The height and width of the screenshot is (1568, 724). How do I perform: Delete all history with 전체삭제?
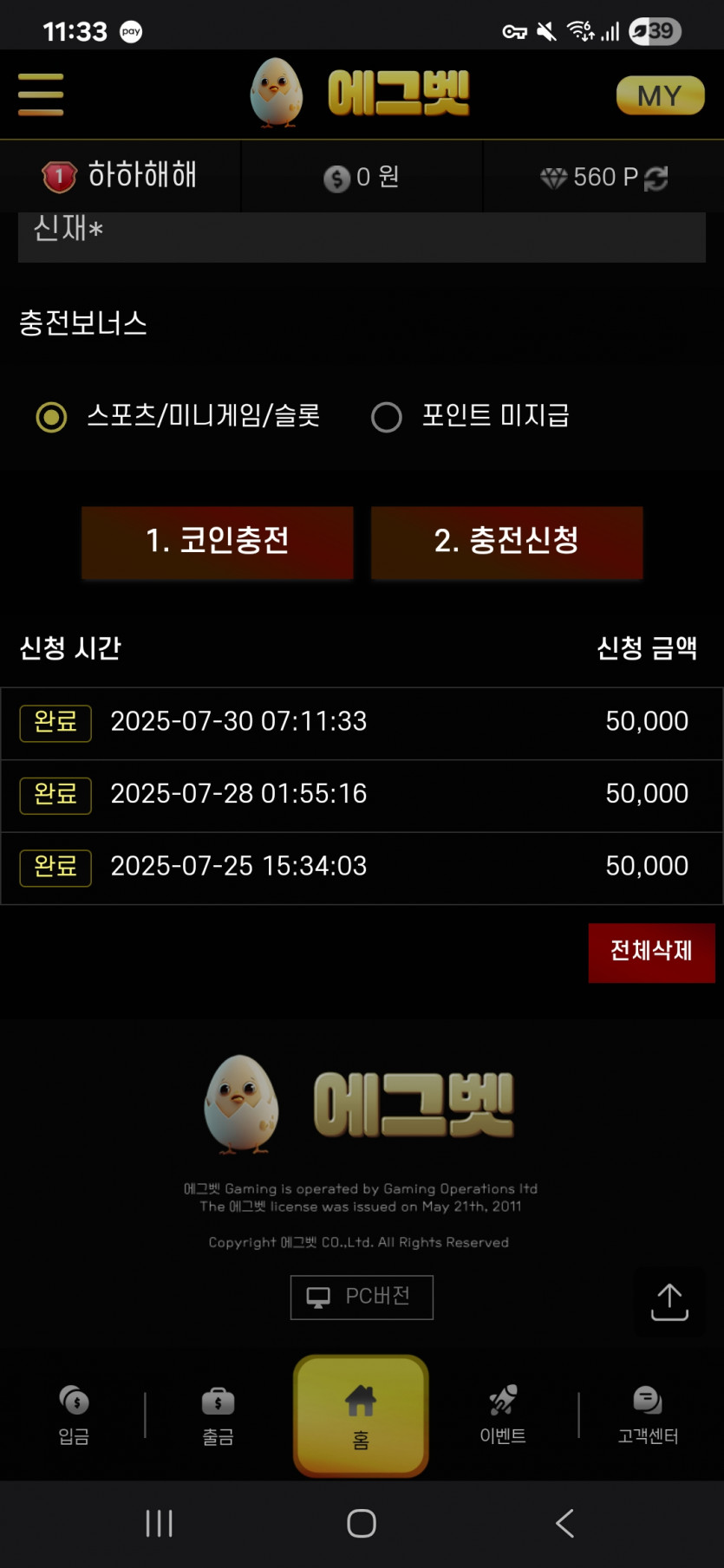pyautogui.click(x=651, y=953)
